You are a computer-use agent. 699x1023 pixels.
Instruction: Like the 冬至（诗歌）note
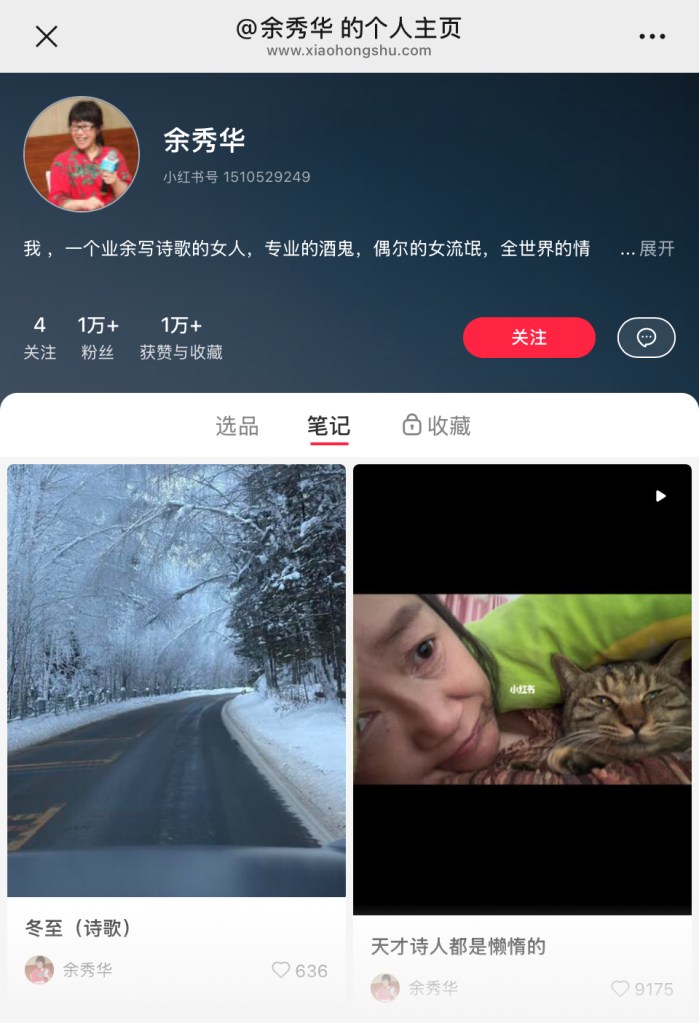click(282, 970)
